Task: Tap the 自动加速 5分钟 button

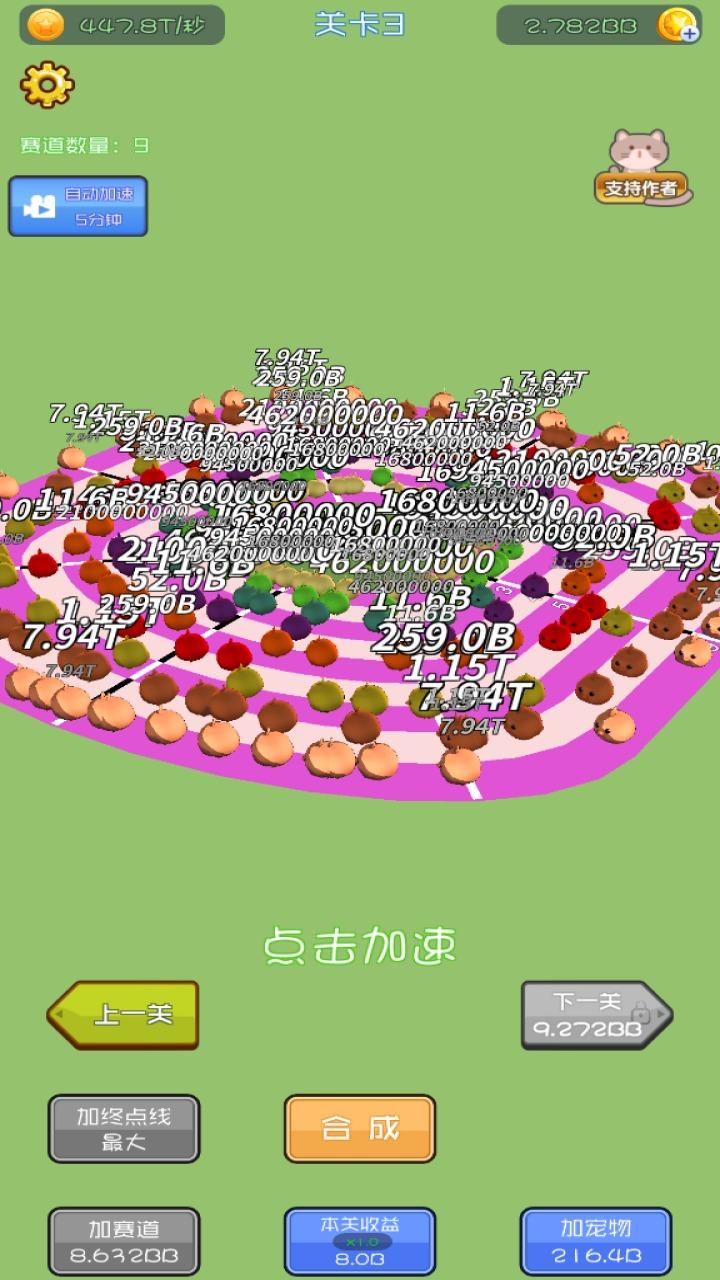Action: click(78, 207)
